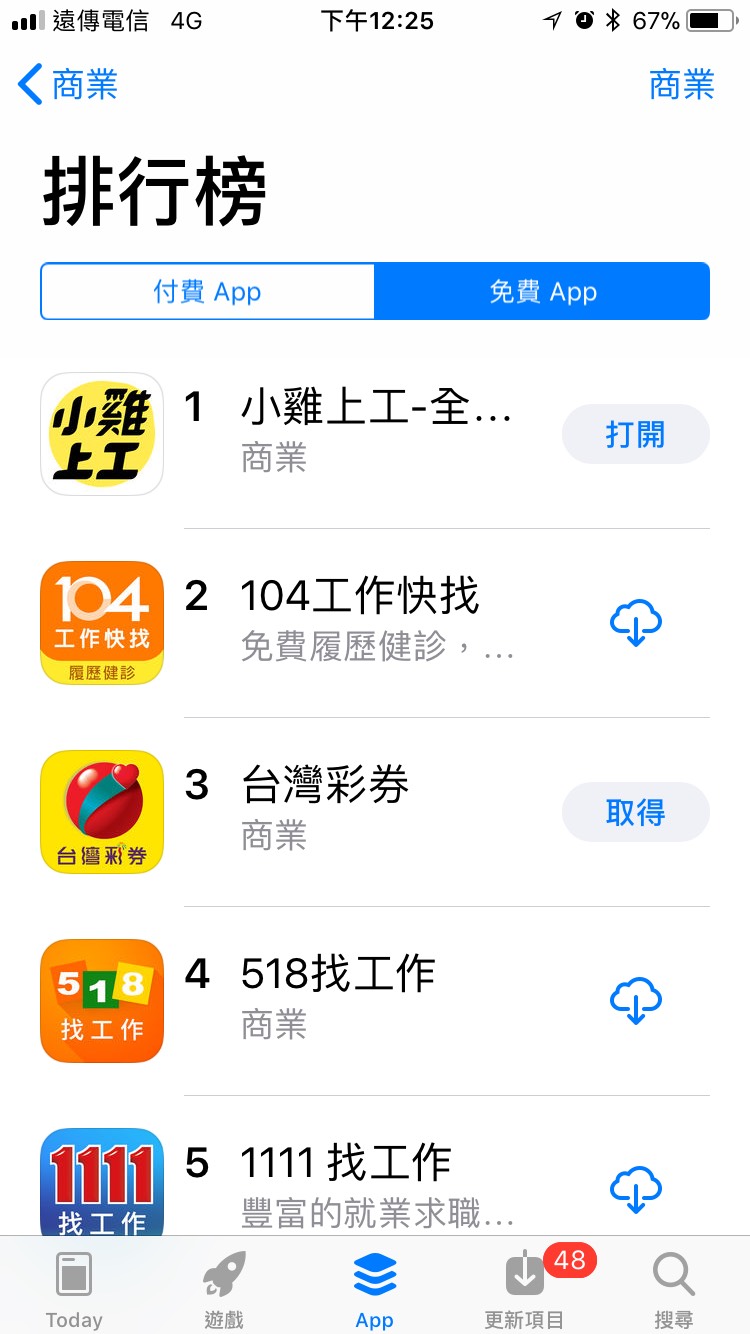Open the 更新項目 tab
This screenshot has width=750, height=1334.
pos(525,1290)
